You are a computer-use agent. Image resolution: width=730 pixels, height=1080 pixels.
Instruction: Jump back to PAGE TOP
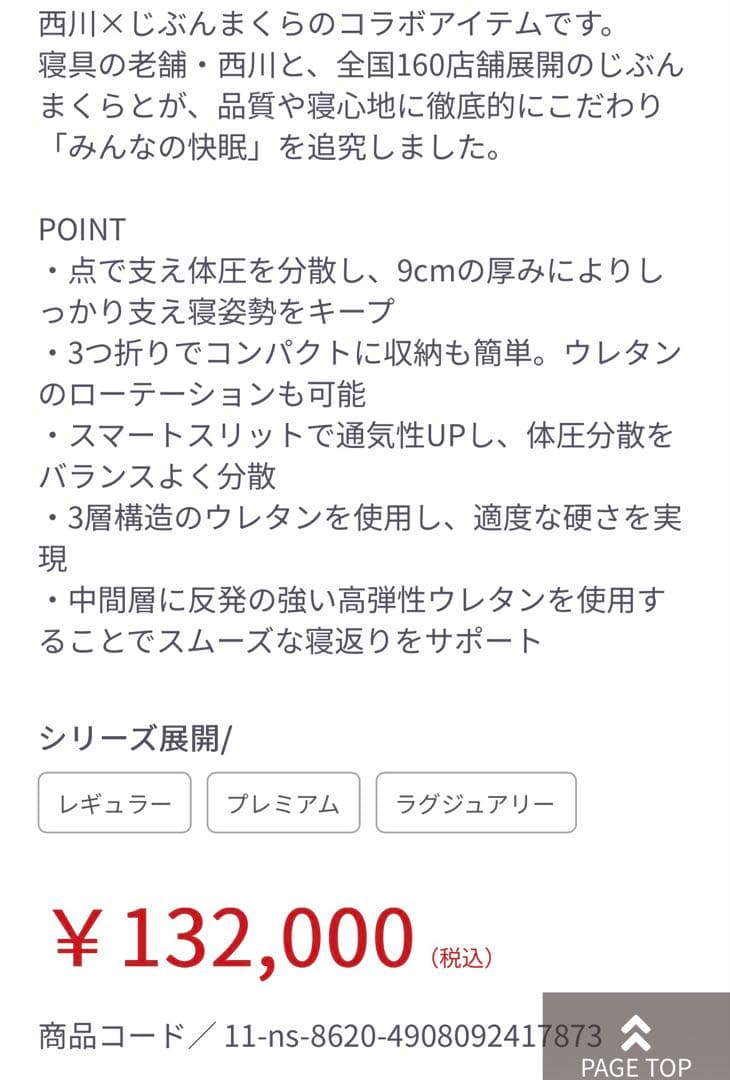[x=636, y=1042]
